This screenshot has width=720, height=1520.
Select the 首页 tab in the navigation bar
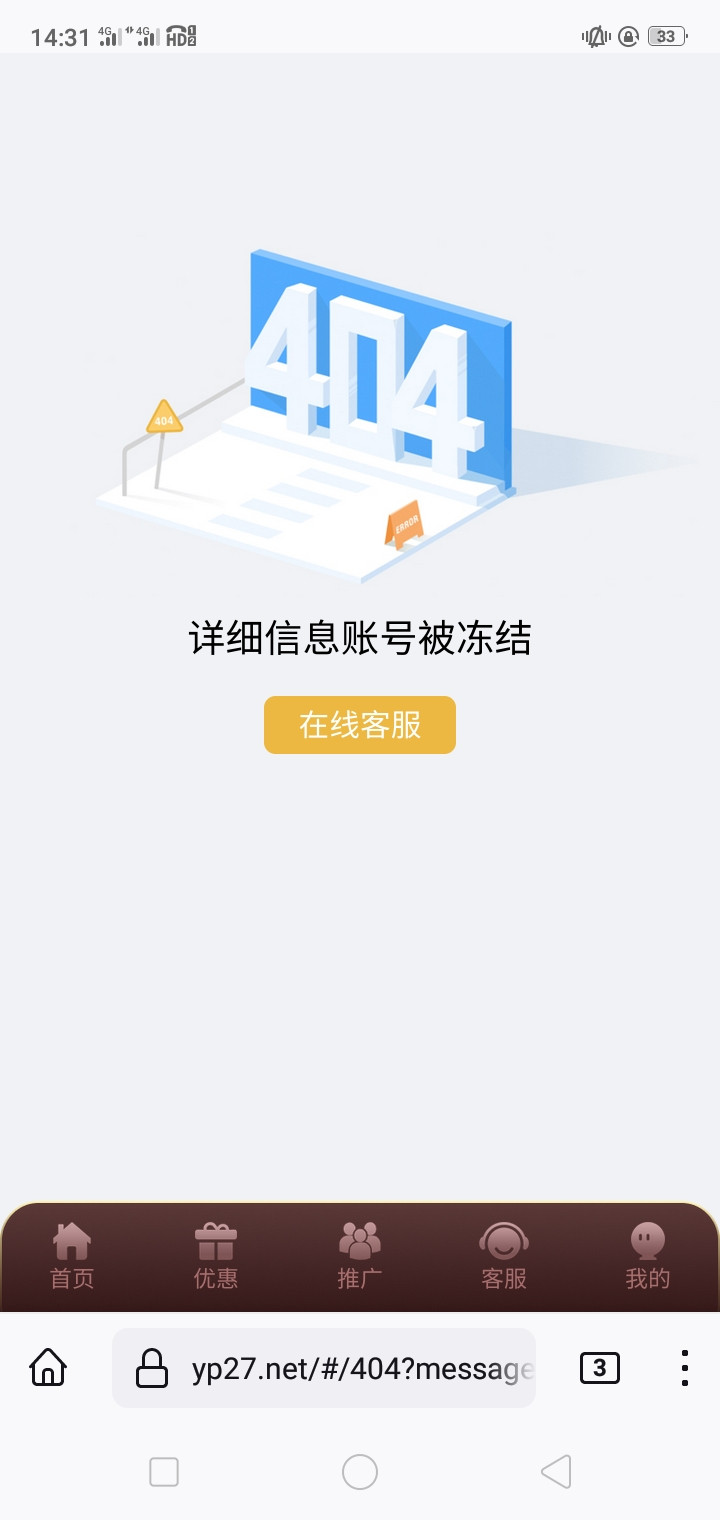point(69,1258)
